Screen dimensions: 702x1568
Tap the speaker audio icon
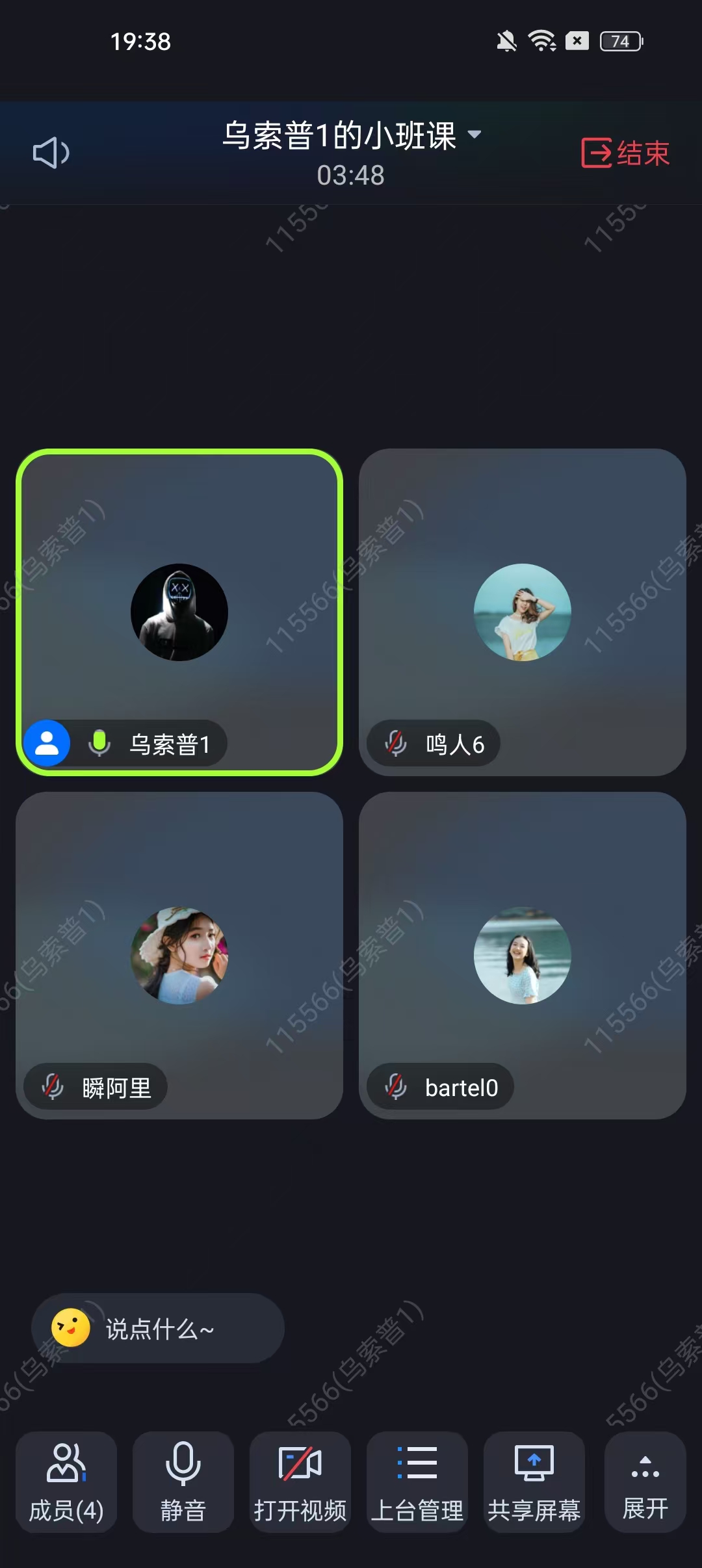pos(51,153)
